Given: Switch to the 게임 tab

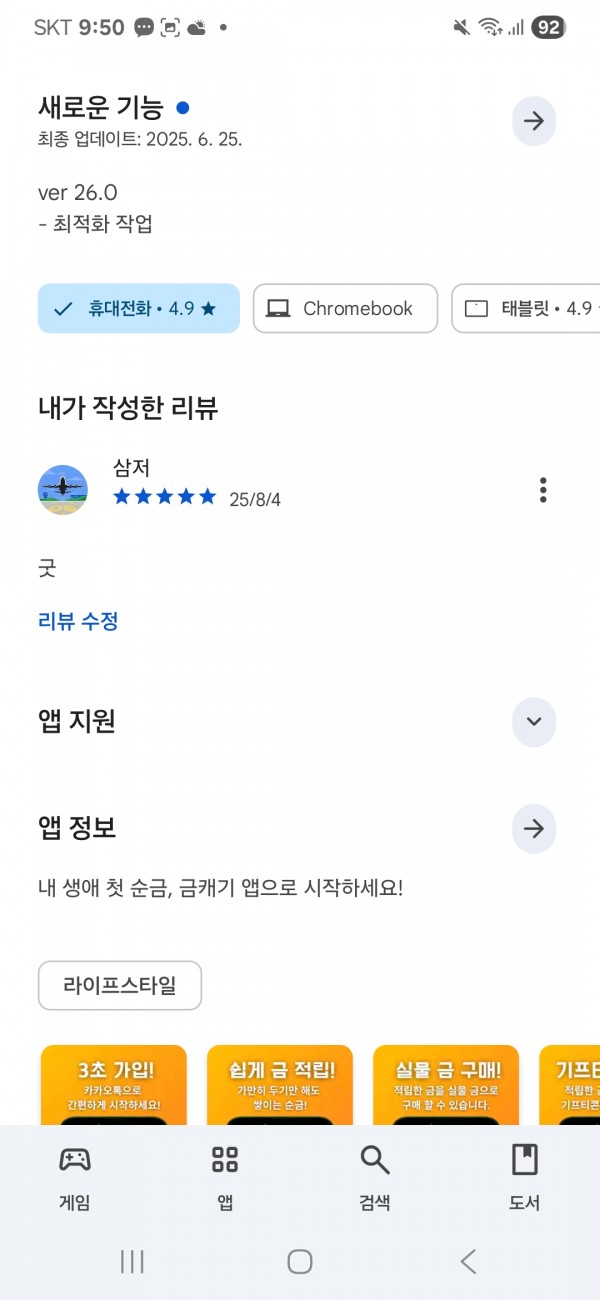Looking at the screenshot, I should pyautogui.click(x=75, y=1178).
